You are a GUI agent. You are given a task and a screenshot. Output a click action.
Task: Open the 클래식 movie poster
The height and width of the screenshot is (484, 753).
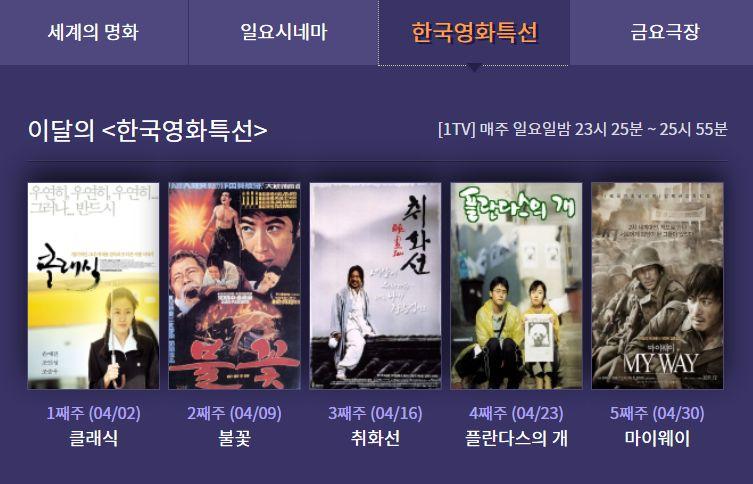click(93, 285)
